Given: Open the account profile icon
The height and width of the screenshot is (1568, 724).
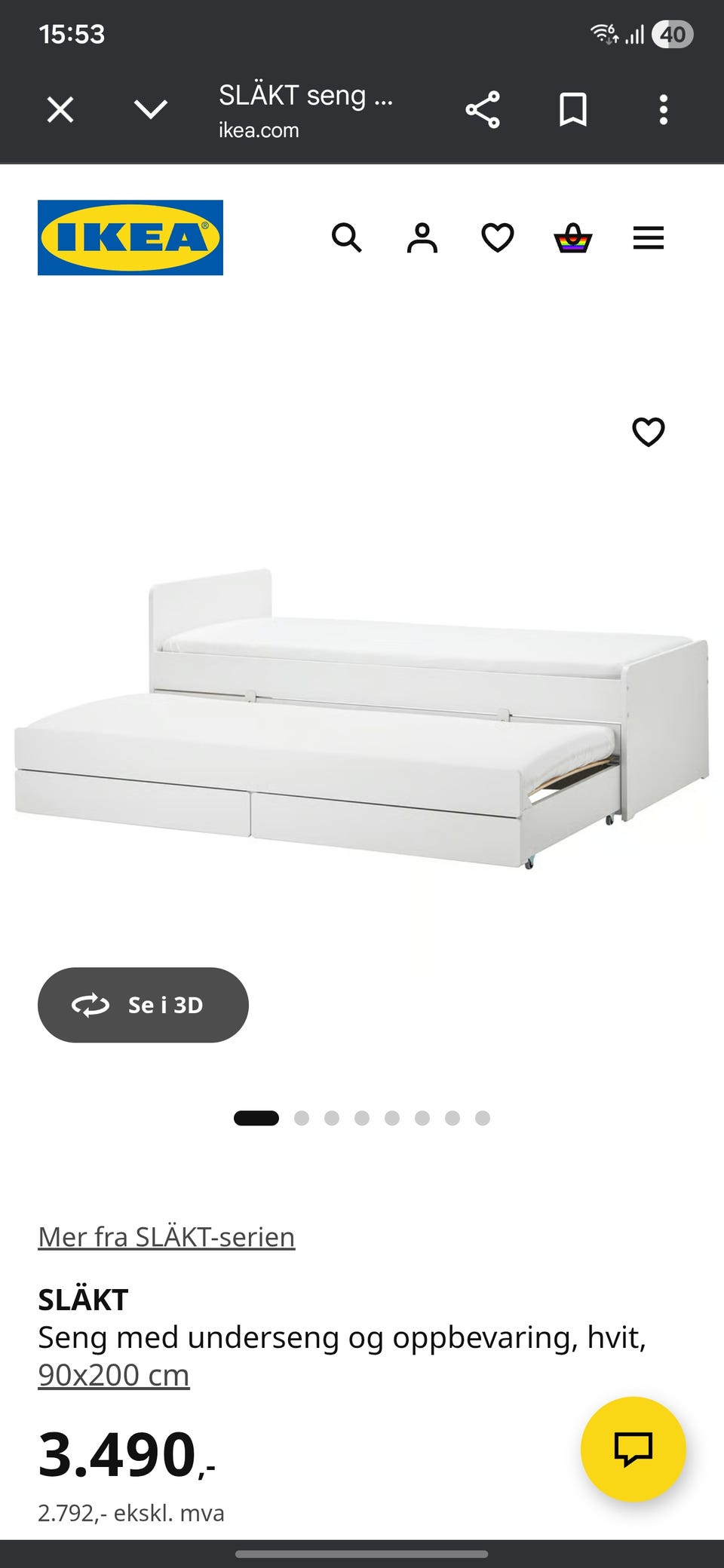Looking at the screenshot, I should (422, 237).
